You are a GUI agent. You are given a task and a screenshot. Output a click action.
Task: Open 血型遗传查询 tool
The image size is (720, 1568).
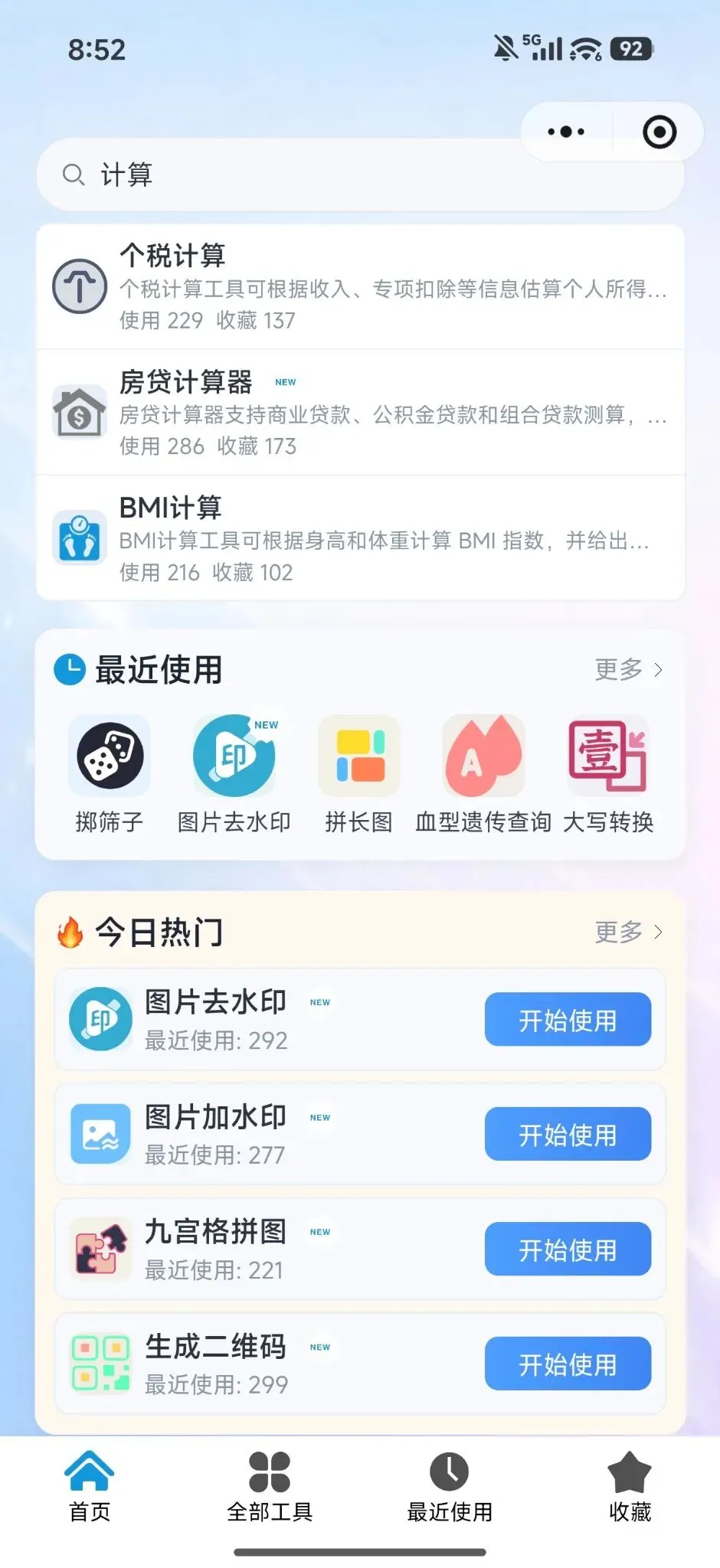(483, 775)
